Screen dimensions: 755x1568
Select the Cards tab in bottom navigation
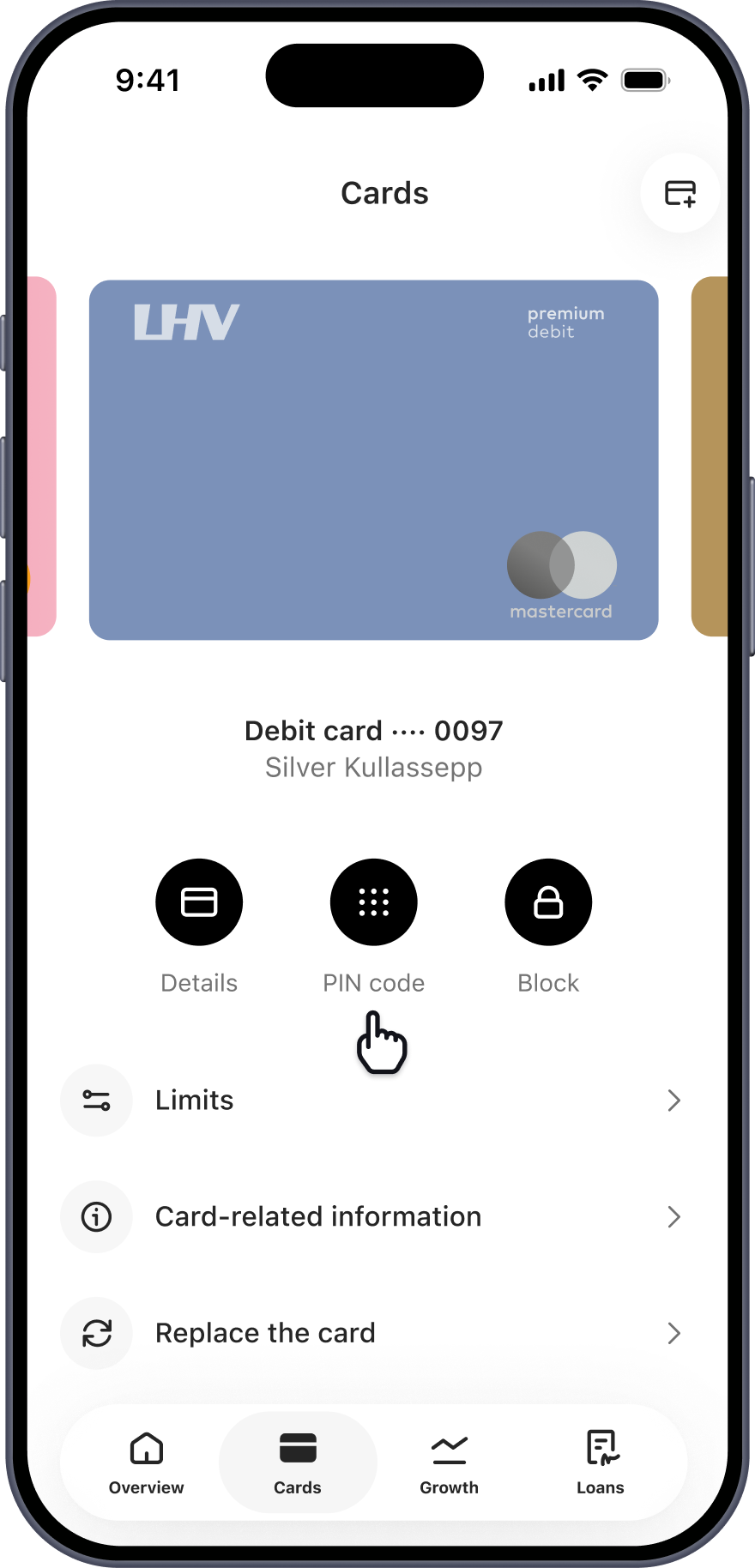(298, 1463)
